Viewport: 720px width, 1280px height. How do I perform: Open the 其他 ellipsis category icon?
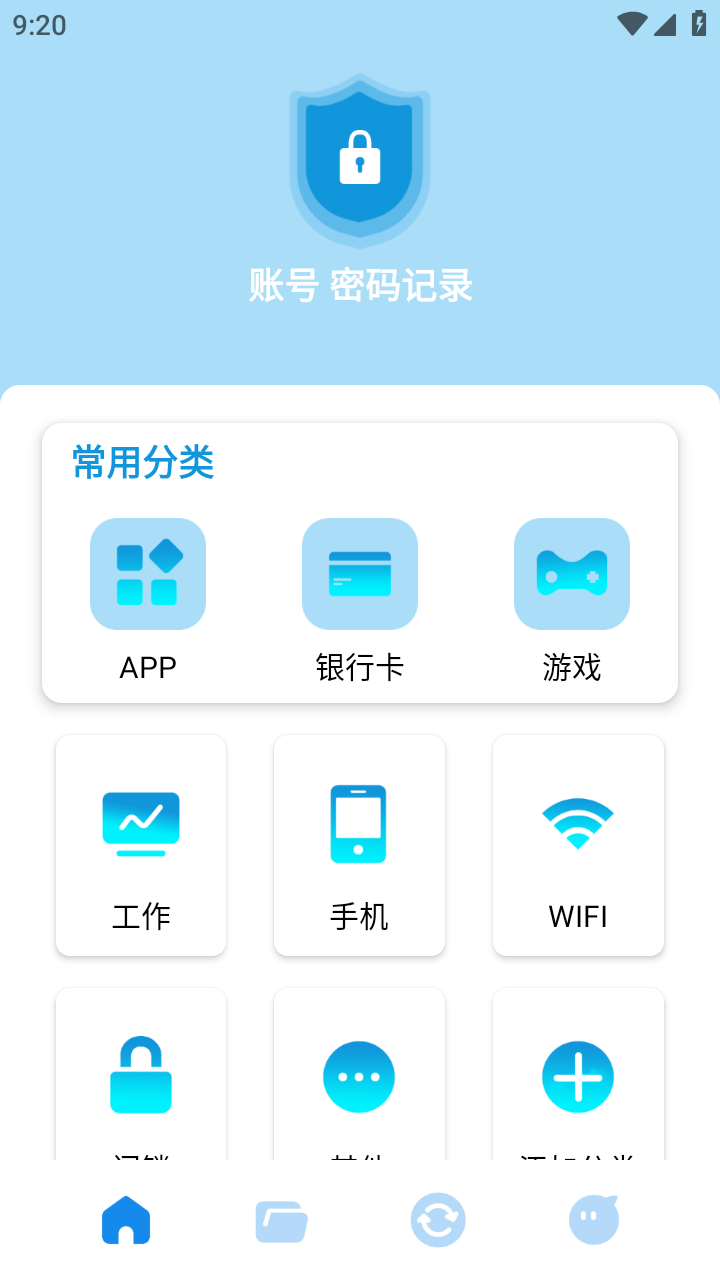[x=359, y=1077]
